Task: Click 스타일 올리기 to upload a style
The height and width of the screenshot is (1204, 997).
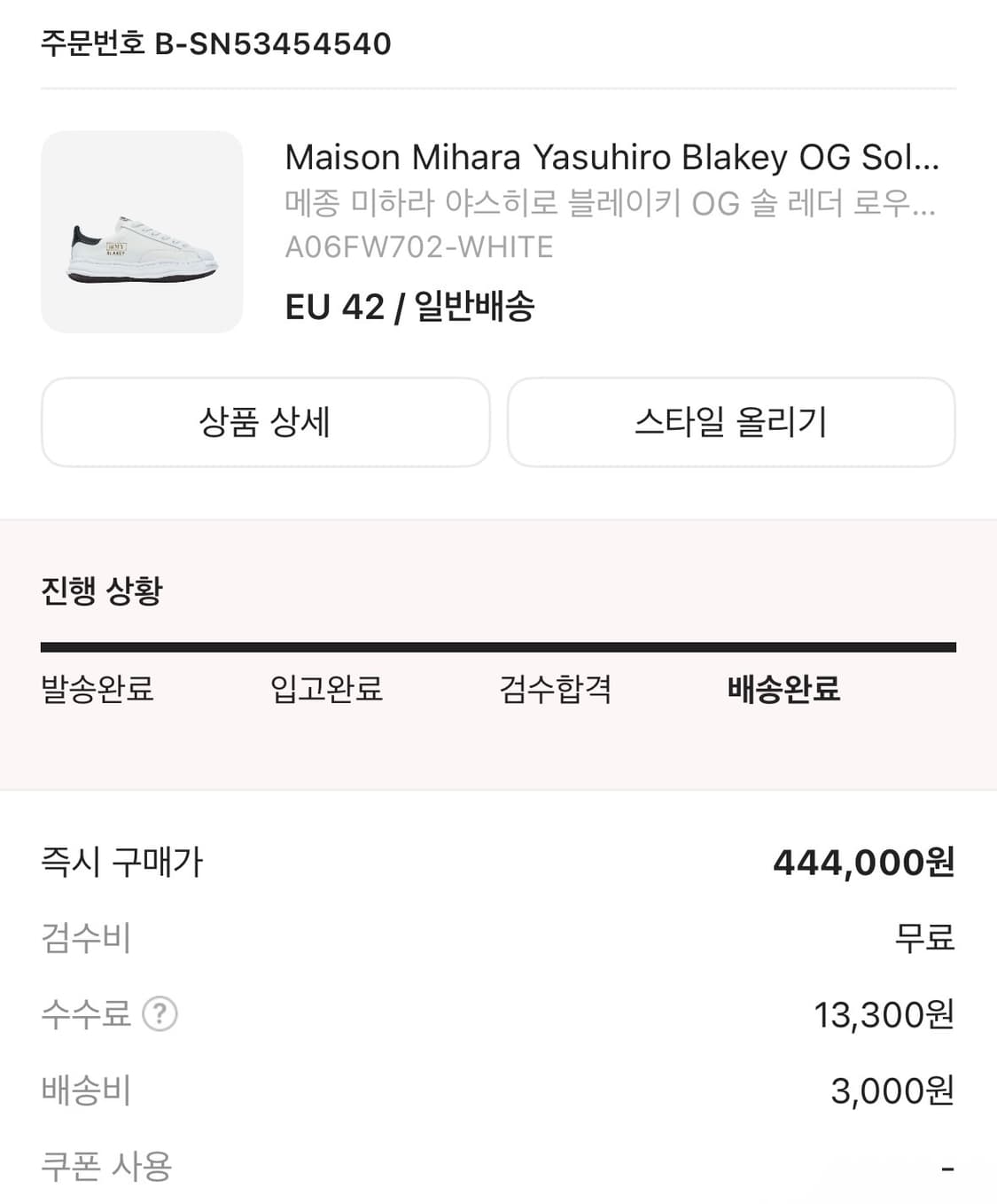Action: [730, 423]
